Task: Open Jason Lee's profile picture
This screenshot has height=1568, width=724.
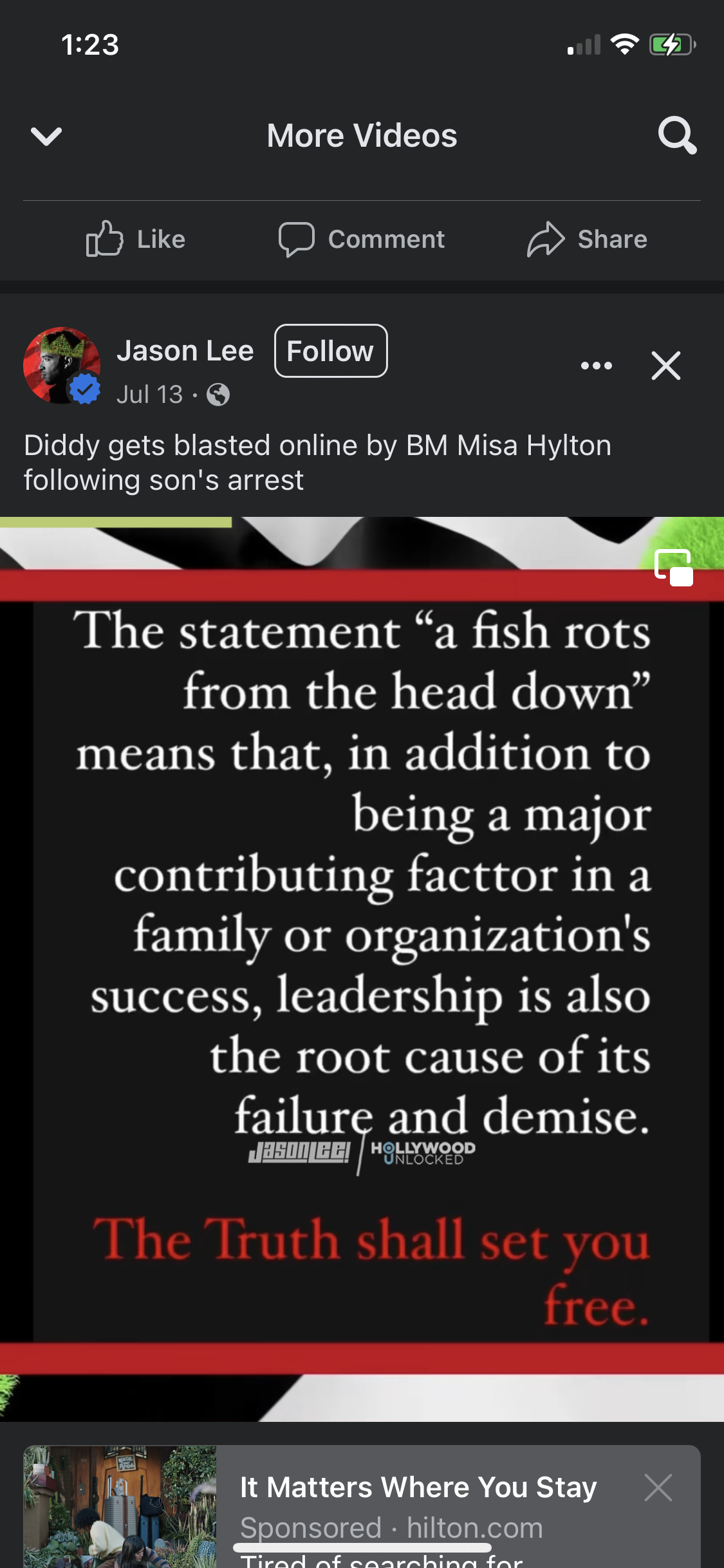Action: (x=62, y=366)
